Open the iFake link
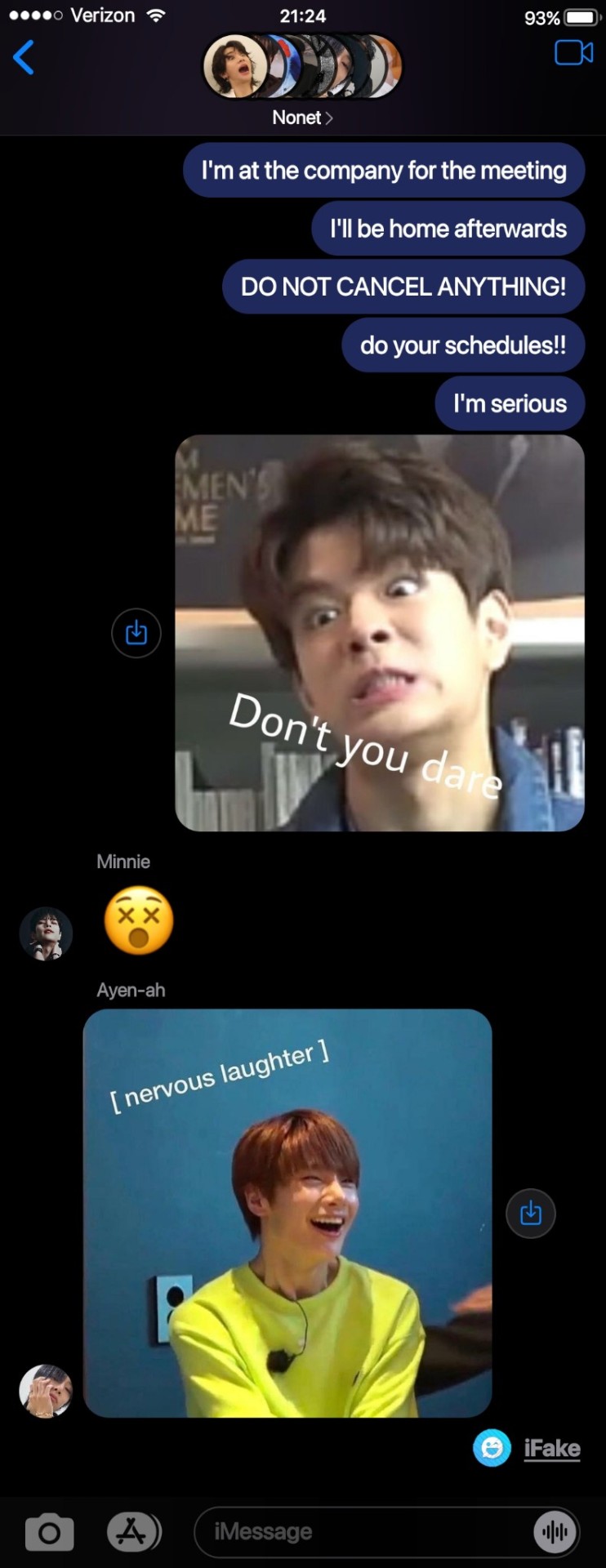606x1568 pixels. tap(552, 1448)
